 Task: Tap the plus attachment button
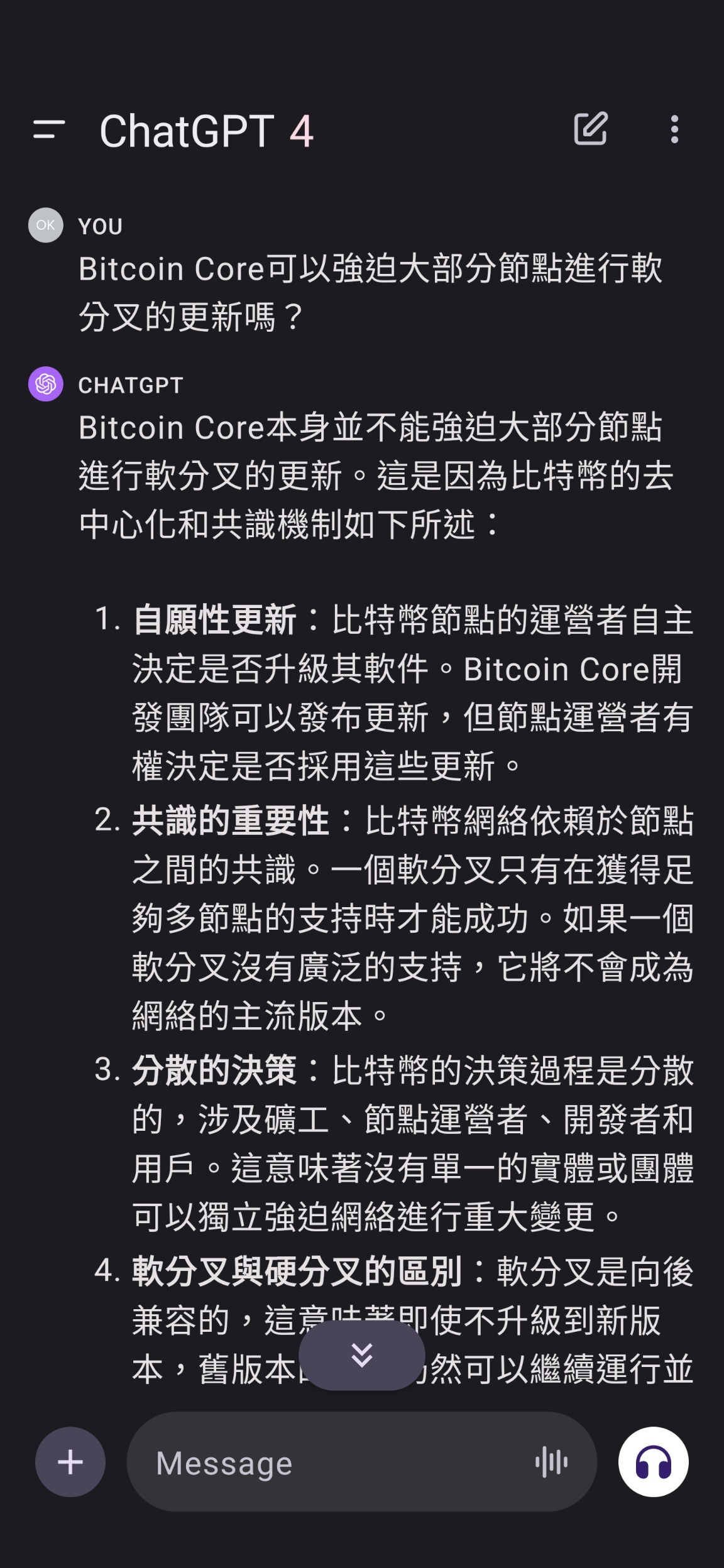tap(70, 1462)
